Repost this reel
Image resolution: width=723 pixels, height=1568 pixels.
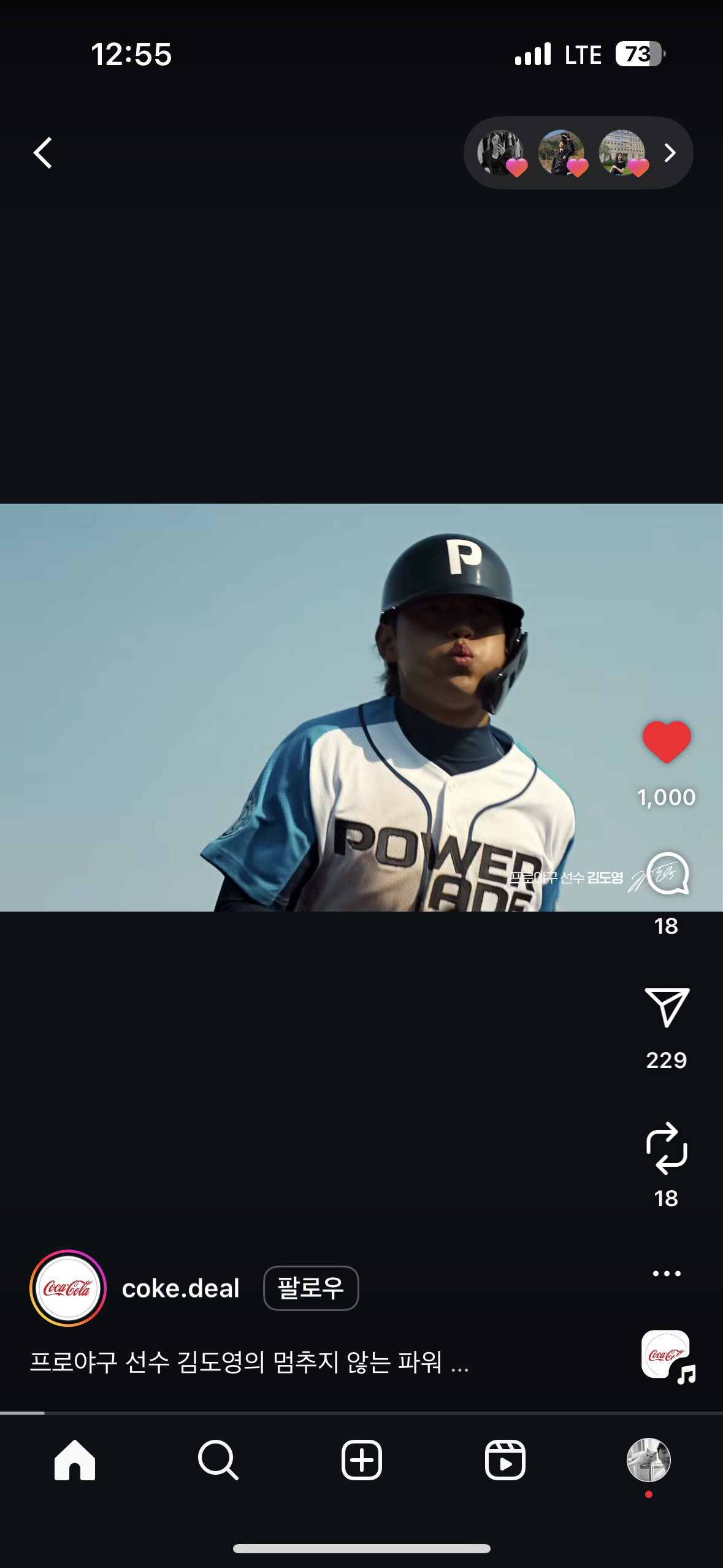point(667,1148)
